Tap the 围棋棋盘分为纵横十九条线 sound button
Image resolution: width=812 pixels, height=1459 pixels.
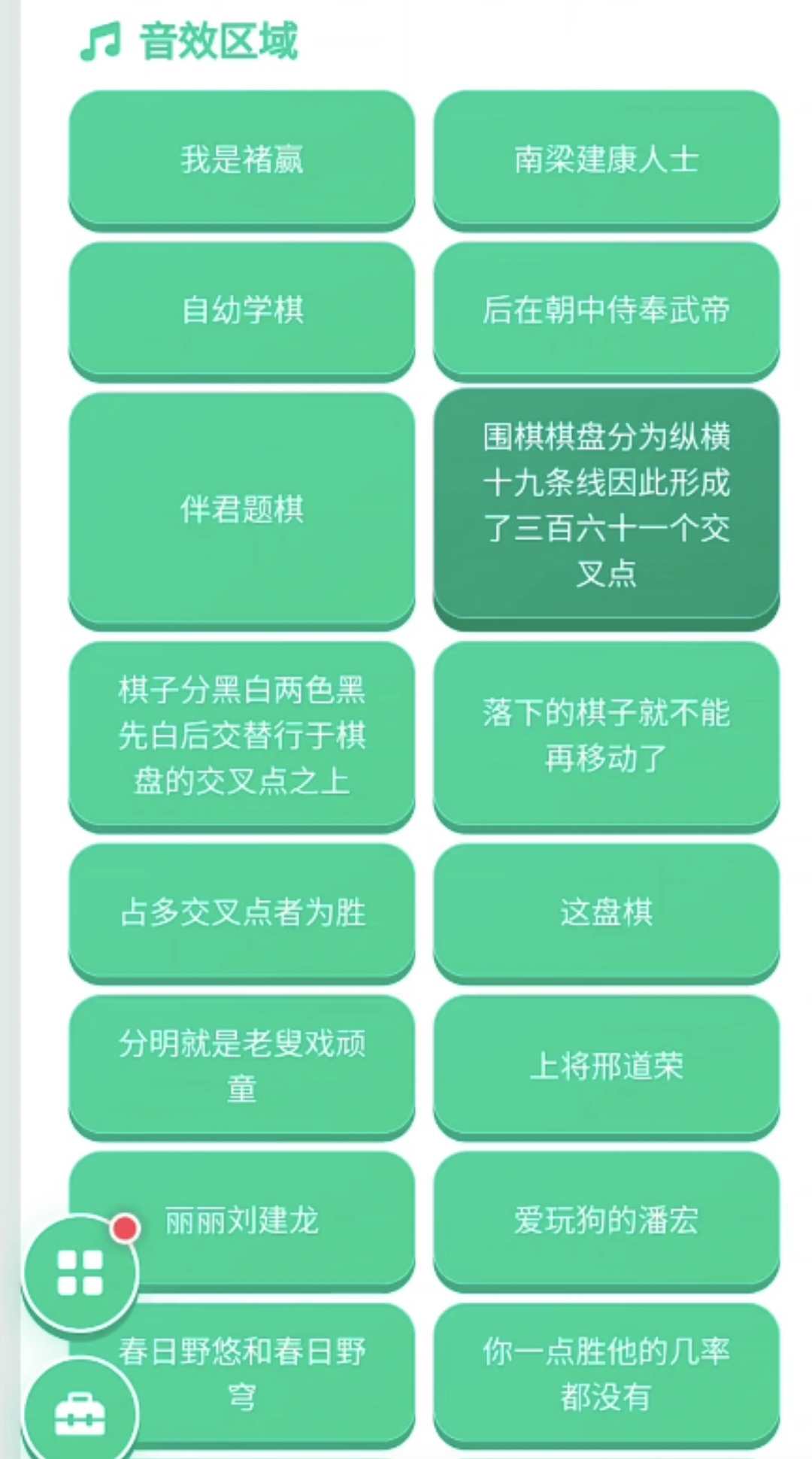tap(606, 508)
